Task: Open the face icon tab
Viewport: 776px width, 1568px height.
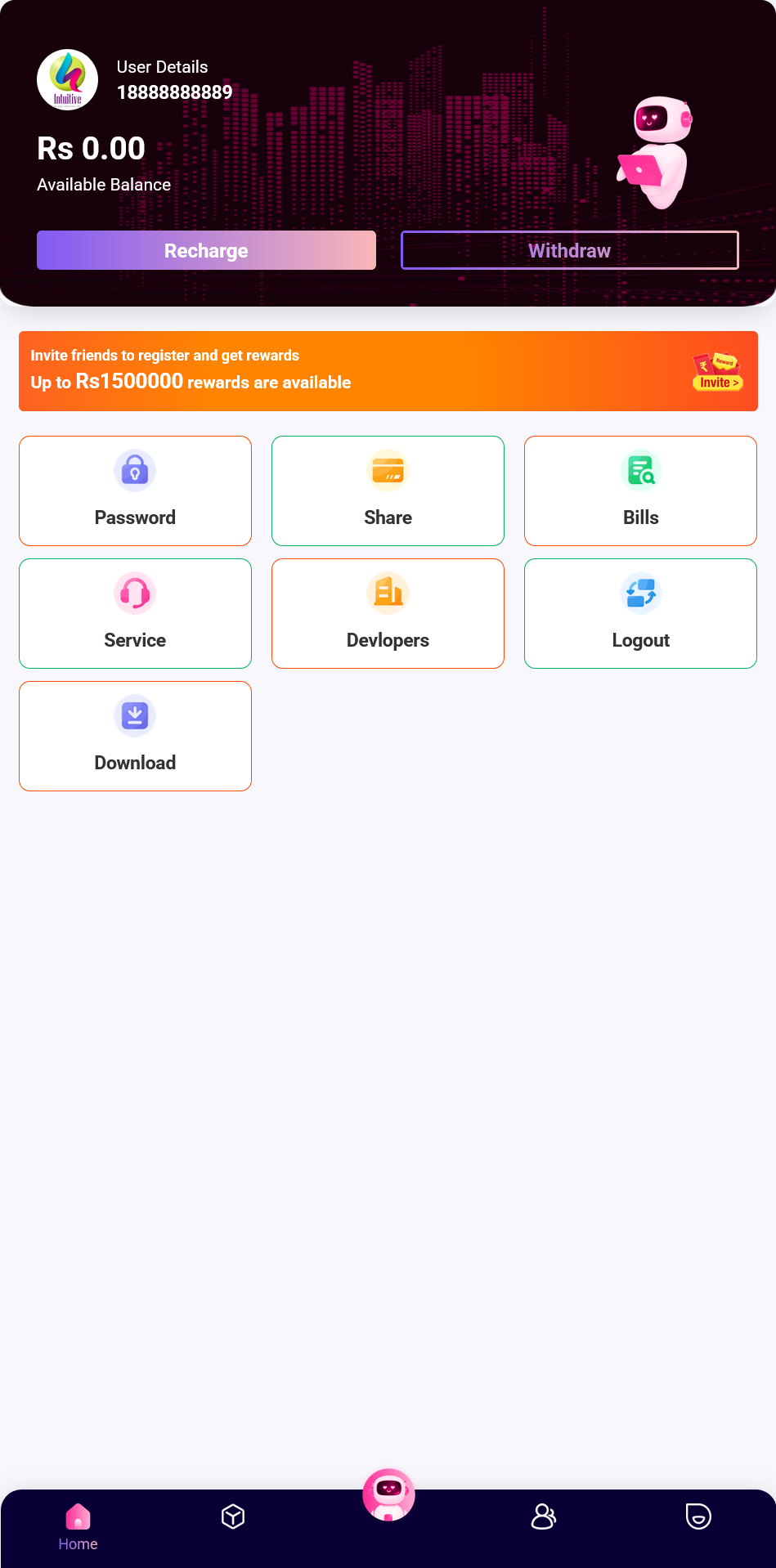Action: coord(698,1517)
